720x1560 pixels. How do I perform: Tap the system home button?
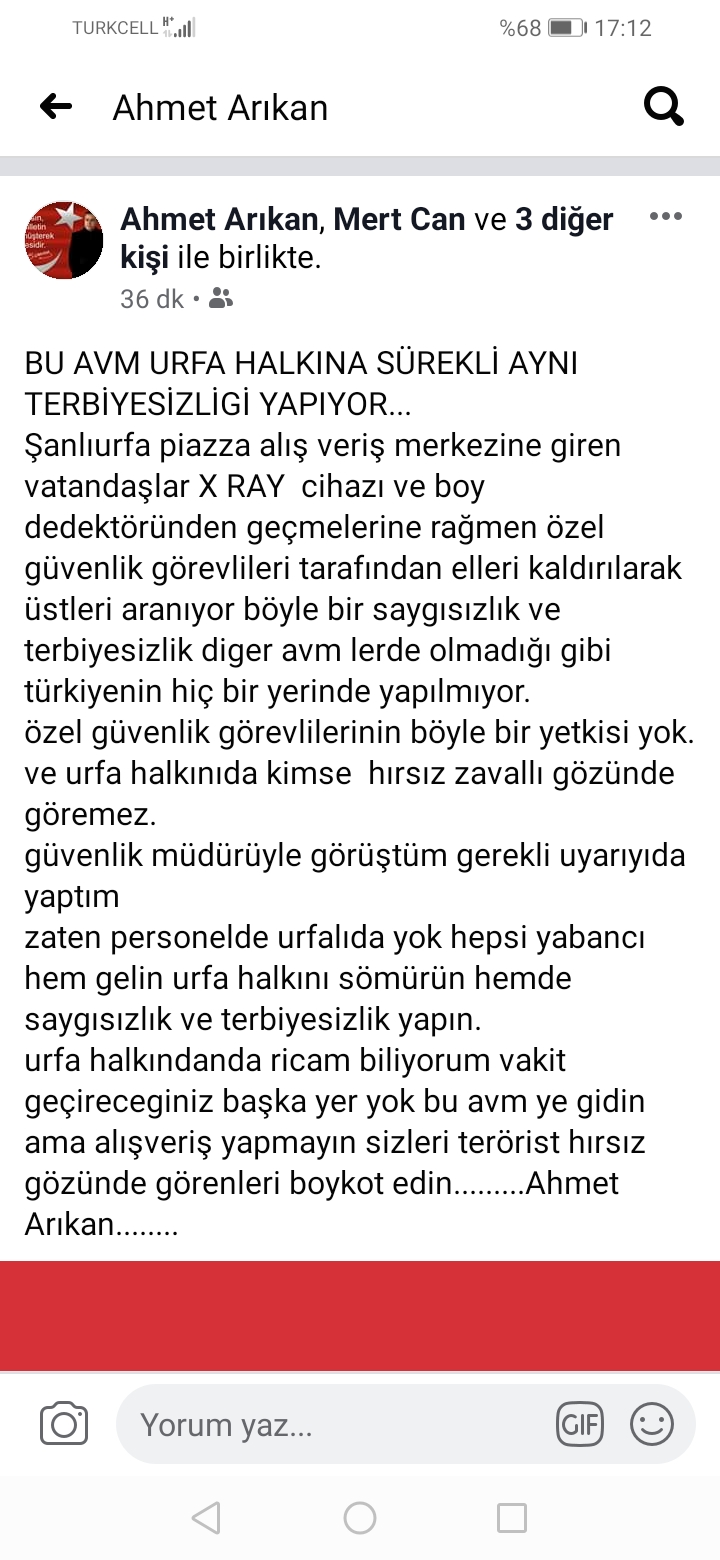360,1518
